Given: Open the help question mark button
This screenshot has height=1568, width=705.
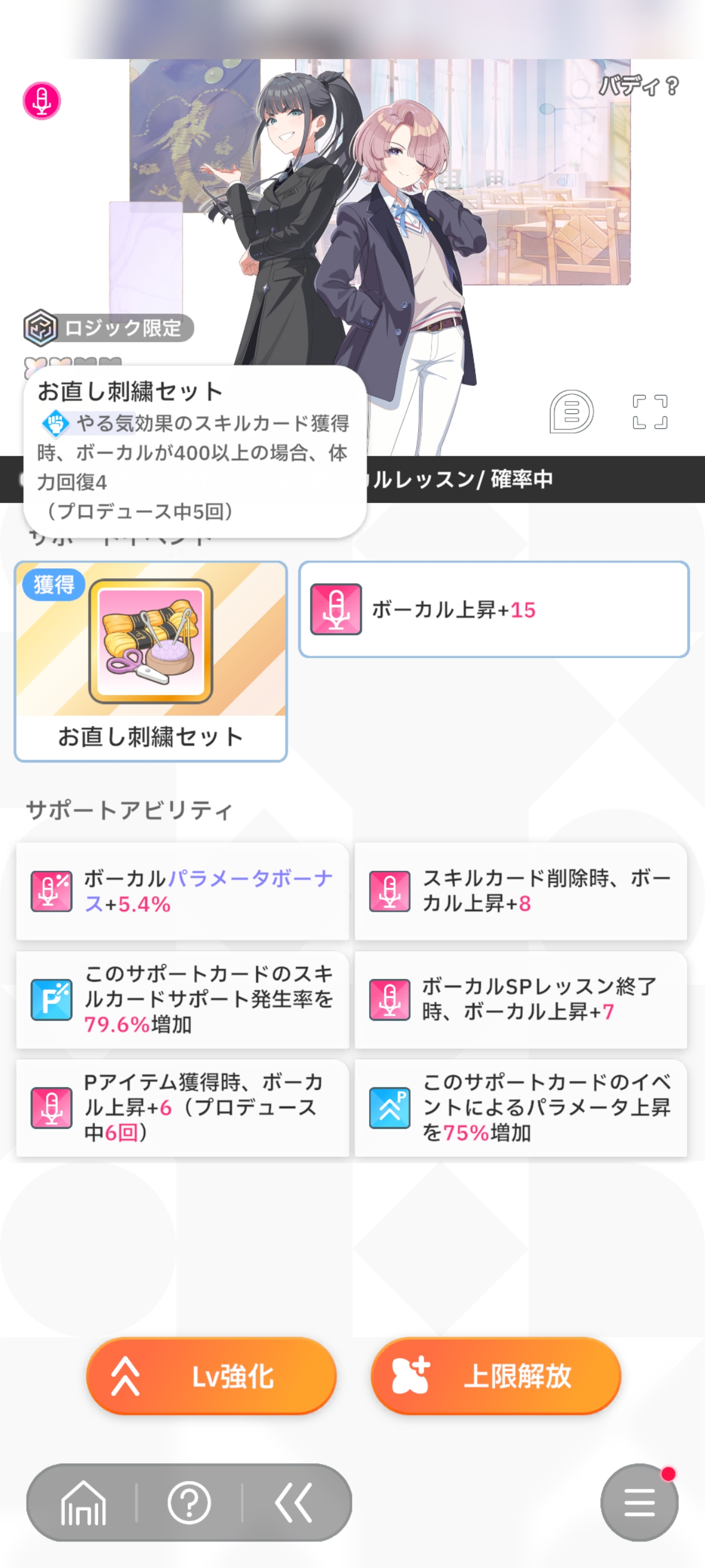Looking at the screenshot, I should 189,1503.
